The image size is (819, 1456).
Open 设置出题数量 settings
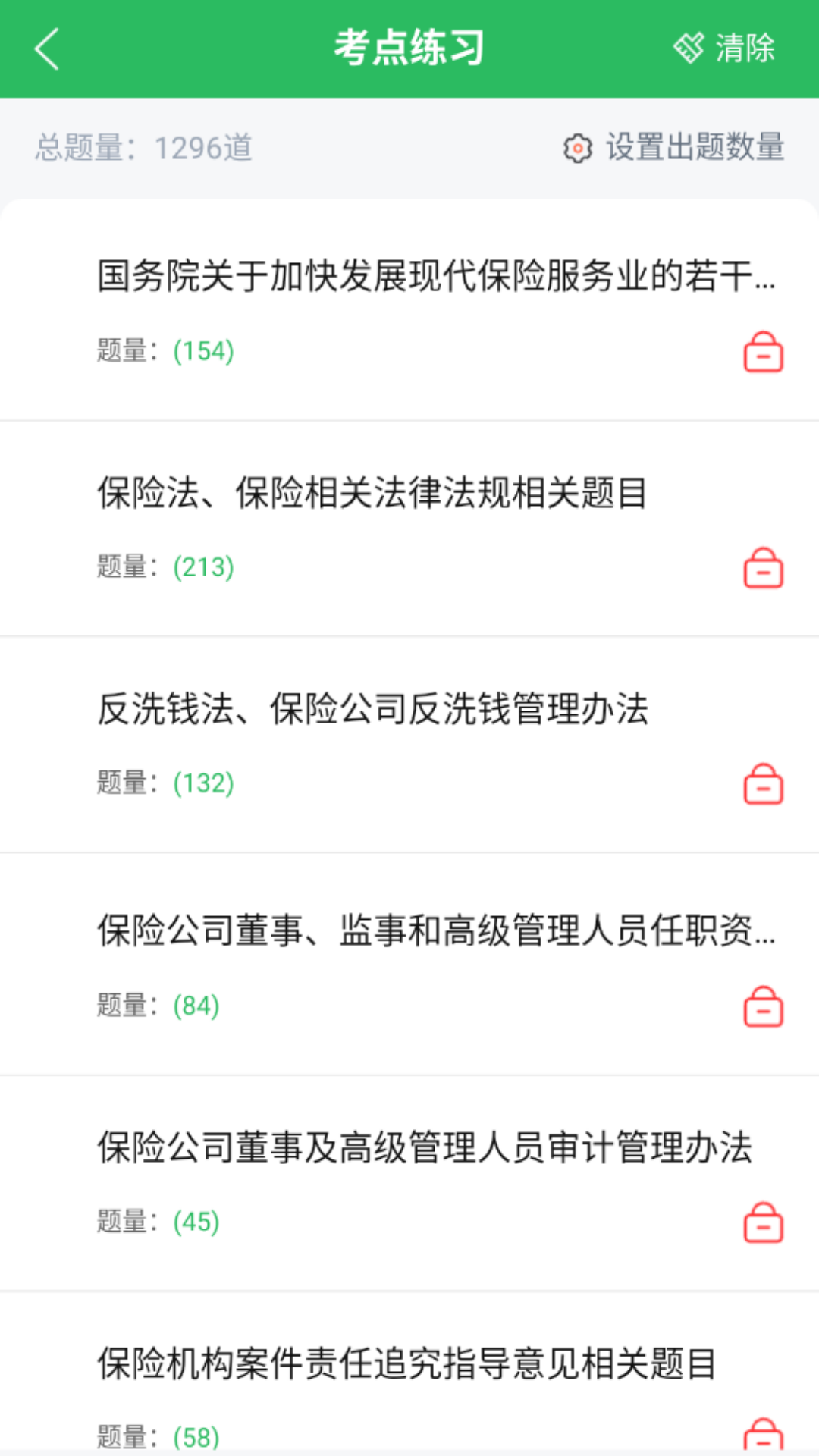695,149
